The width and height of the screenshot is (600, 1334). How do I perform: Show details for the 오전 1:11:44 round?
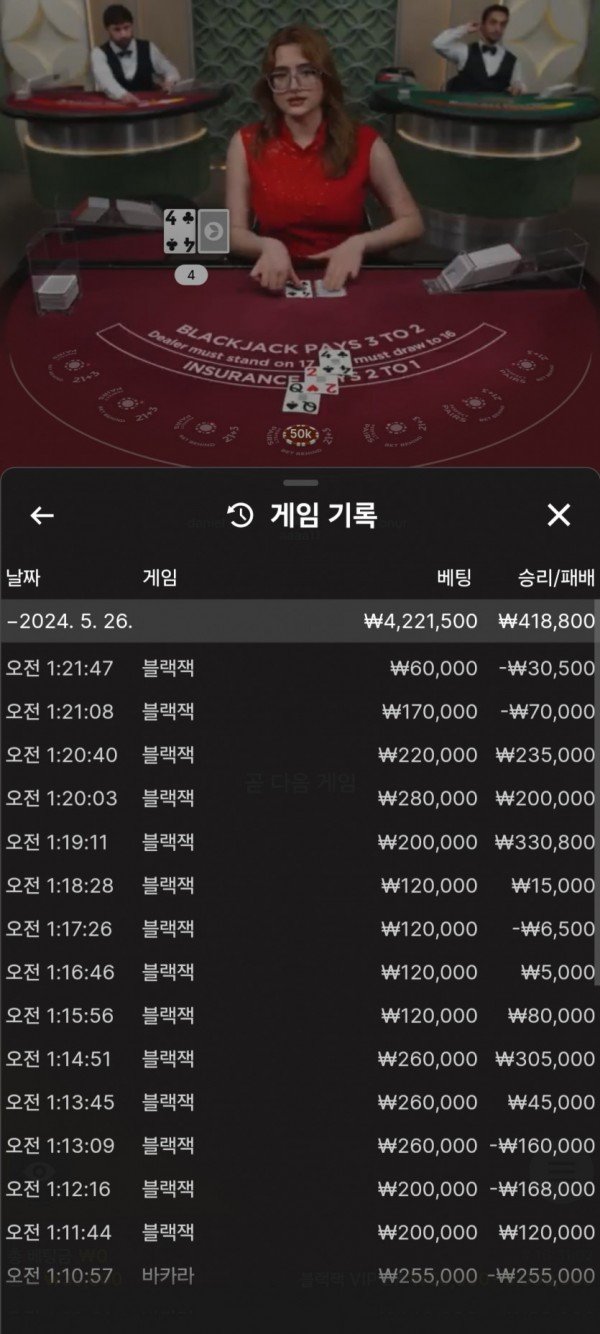coord(300,1233)
